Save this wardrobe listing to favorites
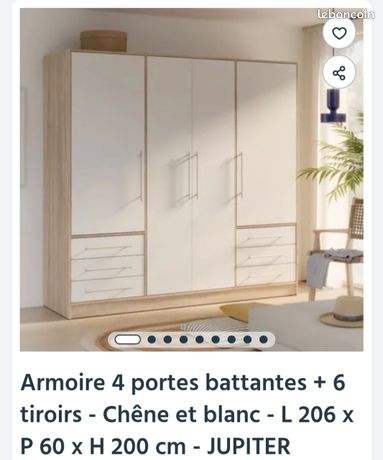Viewport: 383px width, 460px height. (x=339, y=34)
